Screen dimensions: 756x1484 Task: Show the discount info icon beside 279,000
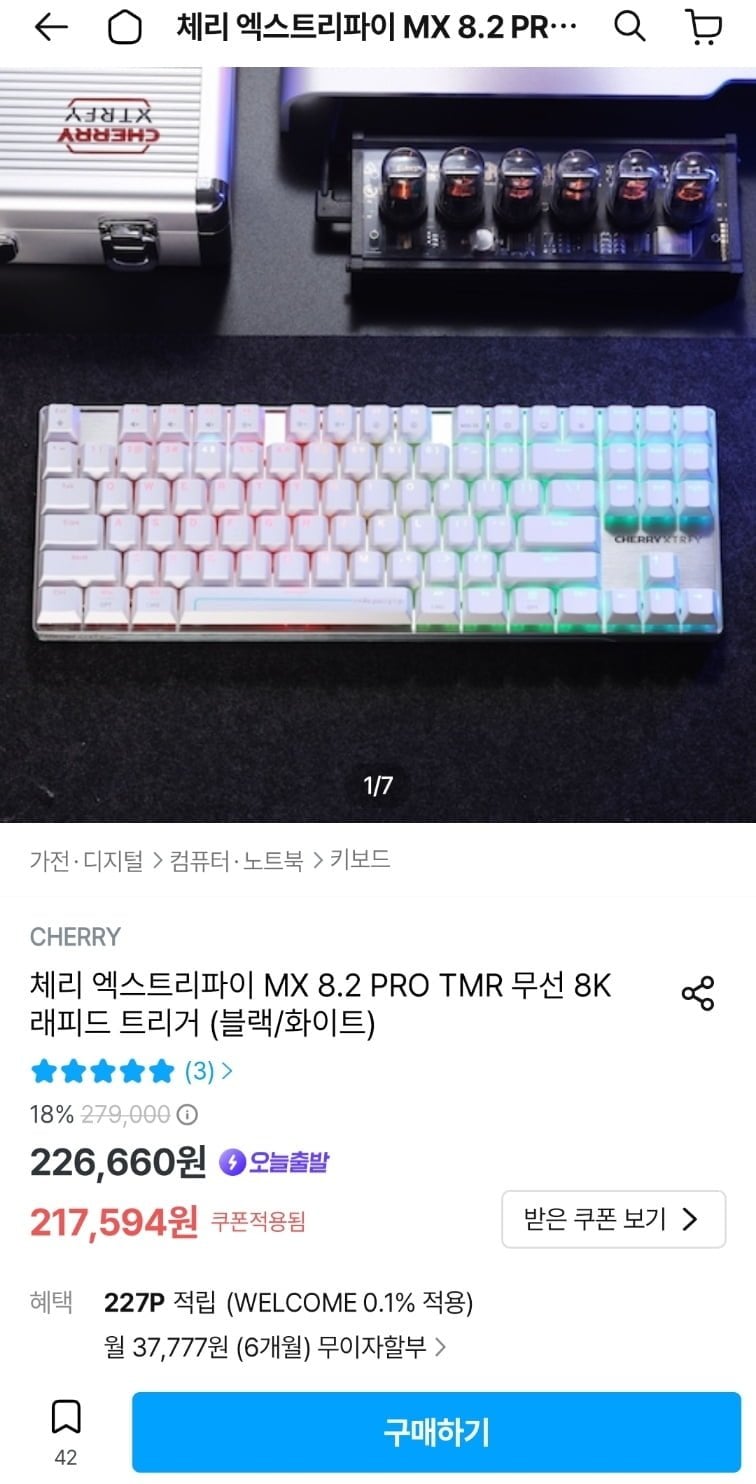pyautogui.click(x=187, y=1114)
